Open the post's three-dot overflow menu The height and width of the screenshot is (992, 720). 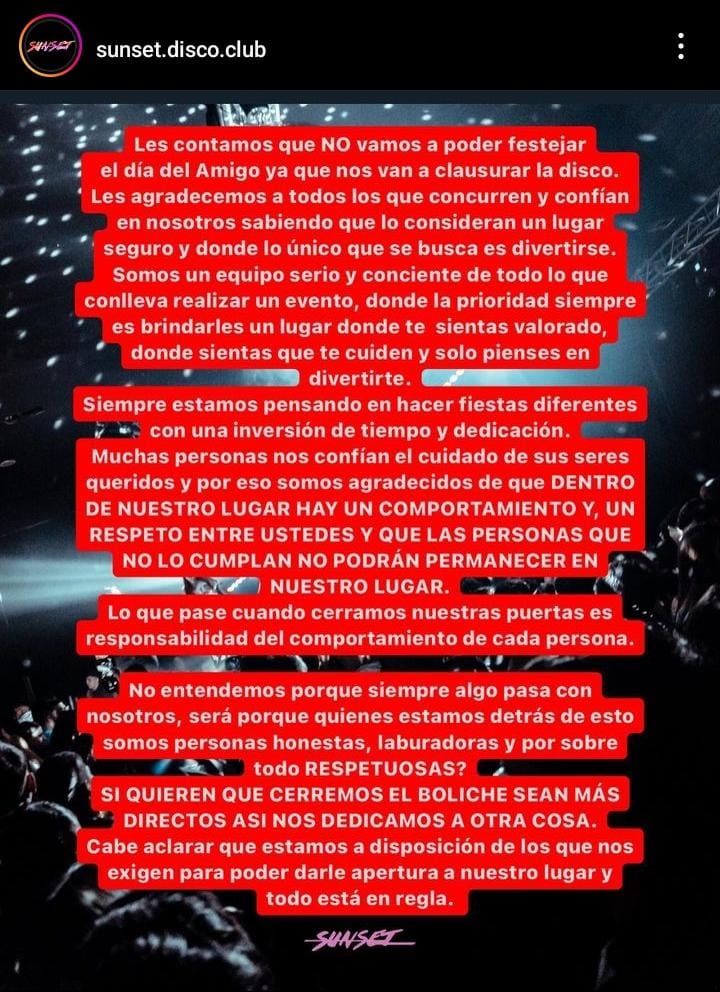click(x=680, y=46)
